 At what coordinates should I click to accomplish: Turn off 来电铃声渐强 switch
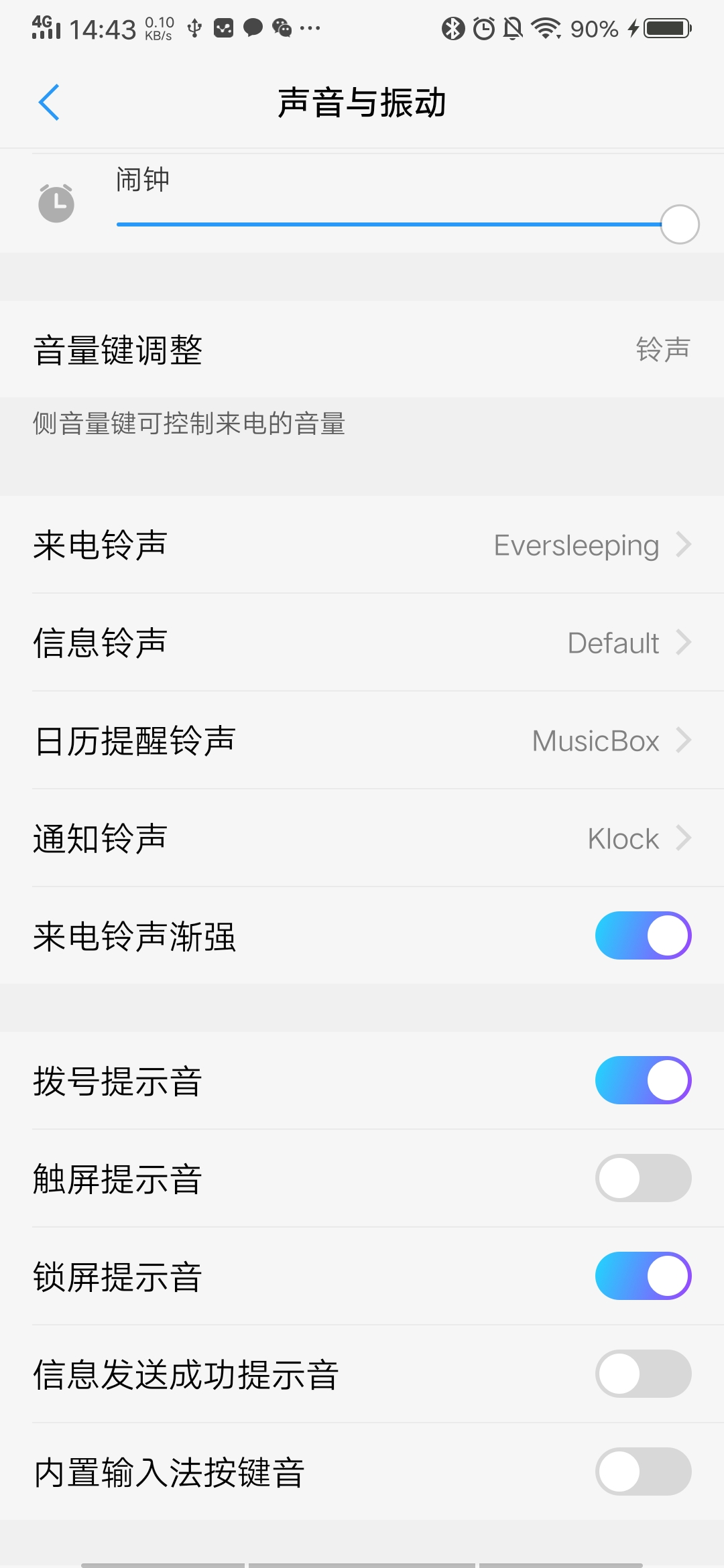tap(643, 935)
